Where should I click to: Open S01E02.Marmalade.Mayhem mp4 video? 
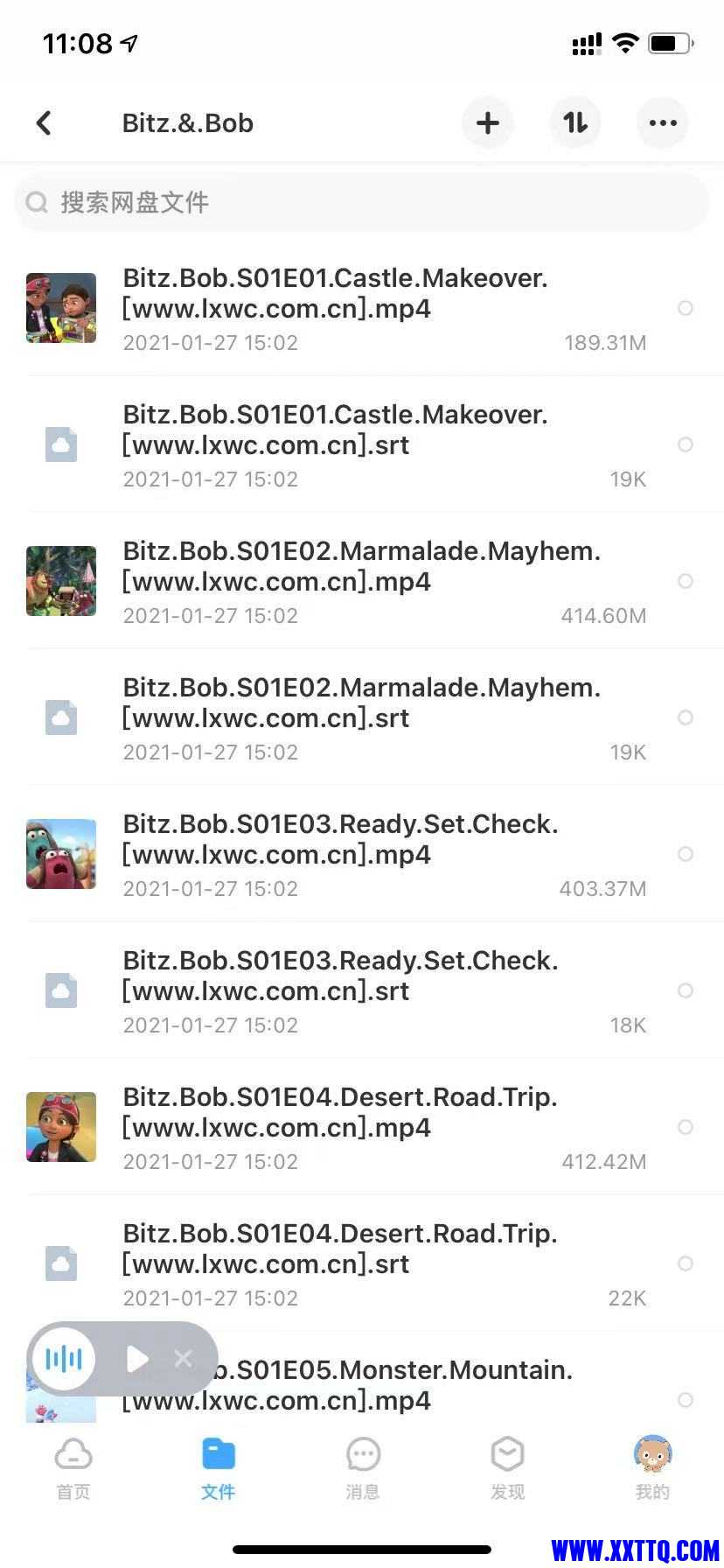coord(350,581)
